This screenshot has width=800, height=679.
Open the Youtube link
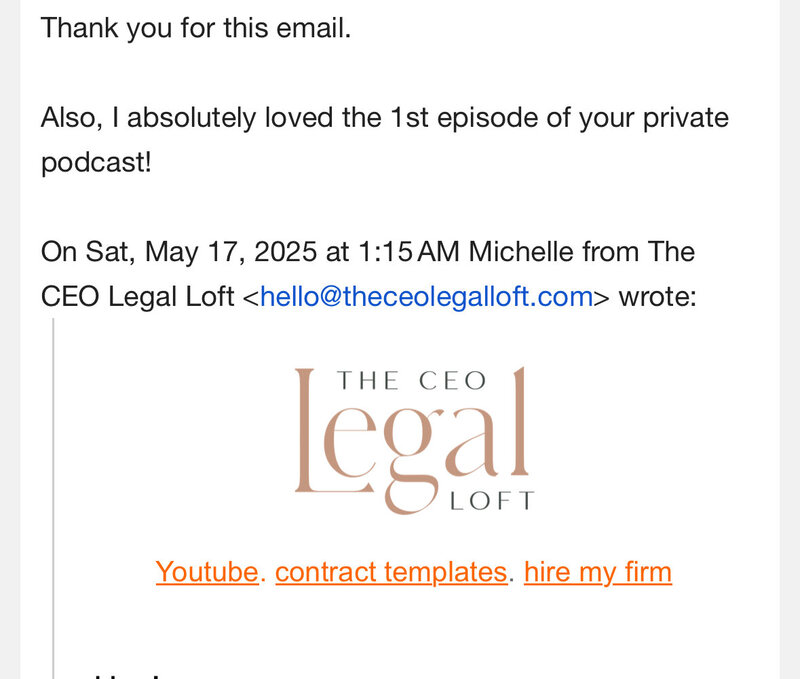pos(207,572)
